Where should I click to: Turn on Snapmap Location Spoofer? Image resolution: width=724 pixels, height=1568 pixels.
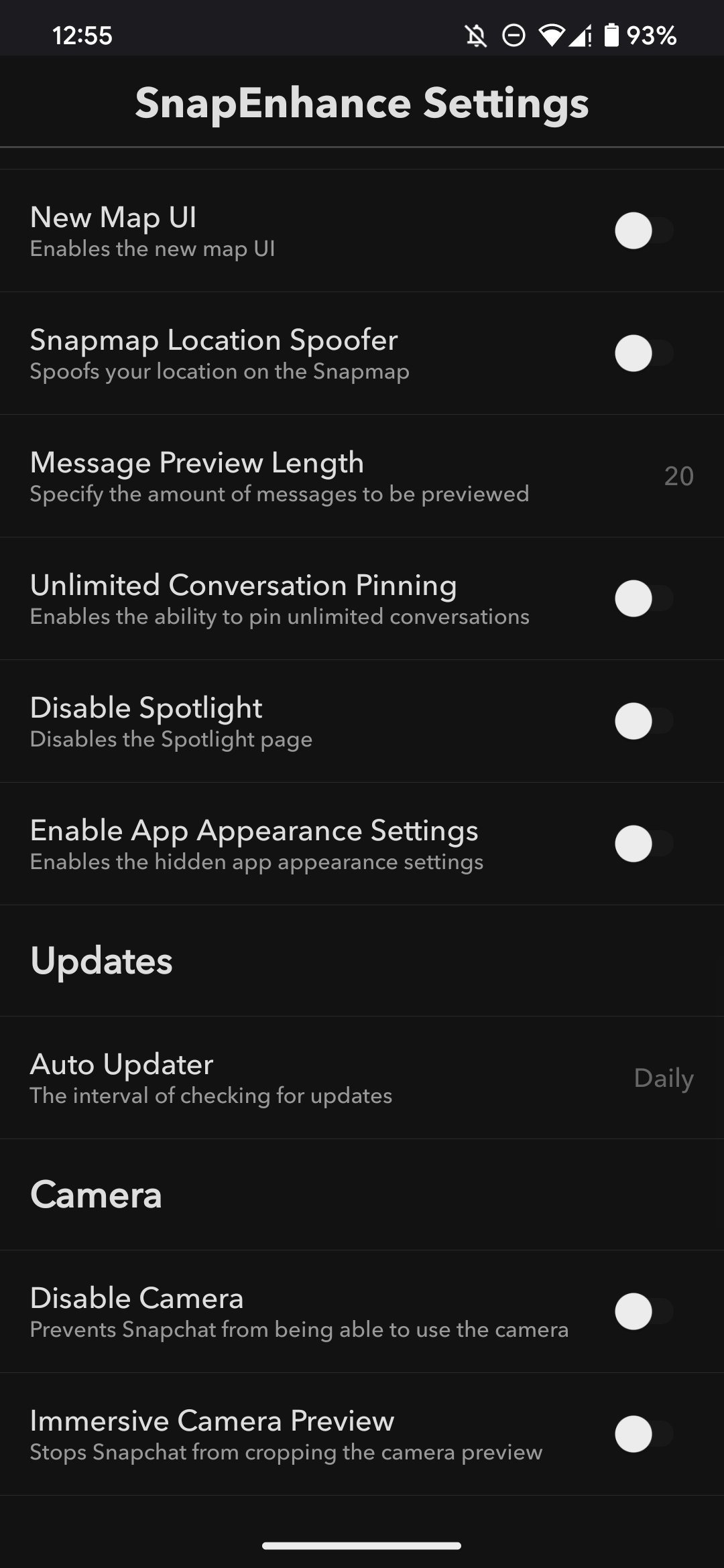tap(643, 353)
